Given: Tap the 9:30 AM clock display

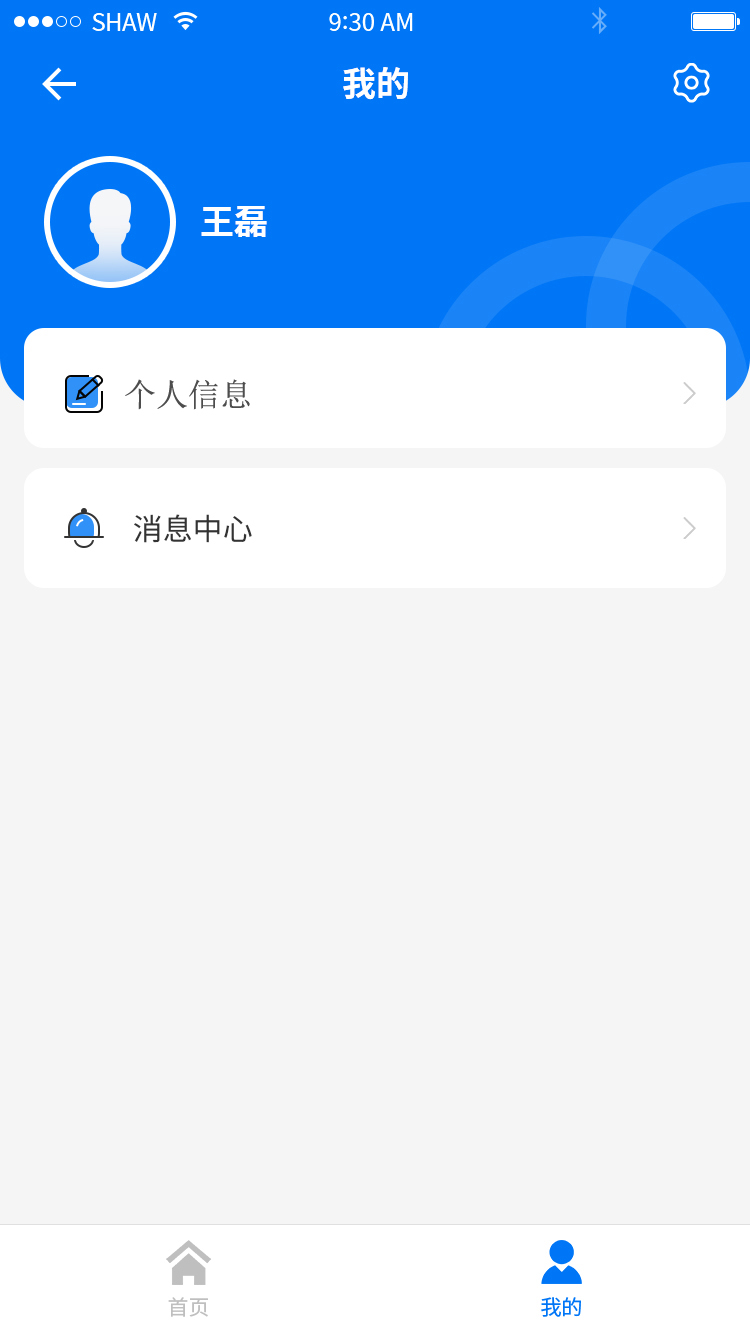Looking at the screenshot, I should tap(370, 22).
